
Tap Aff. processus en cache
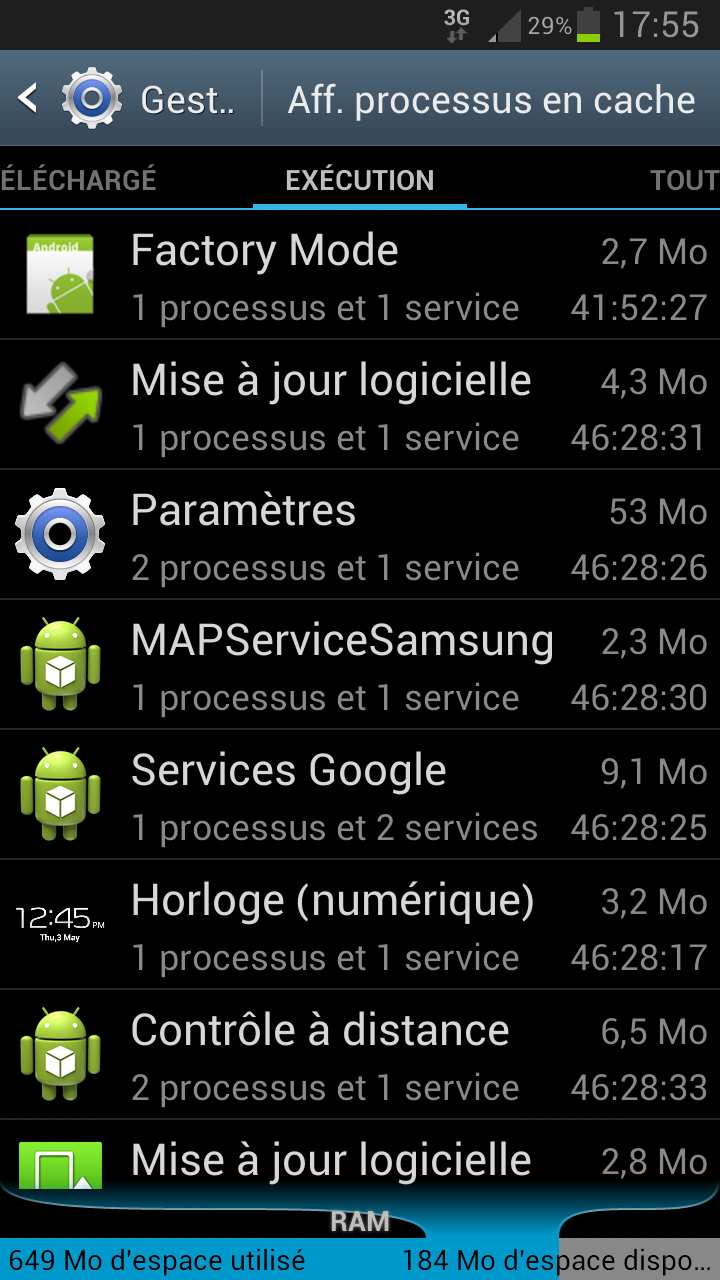[491, 100]
